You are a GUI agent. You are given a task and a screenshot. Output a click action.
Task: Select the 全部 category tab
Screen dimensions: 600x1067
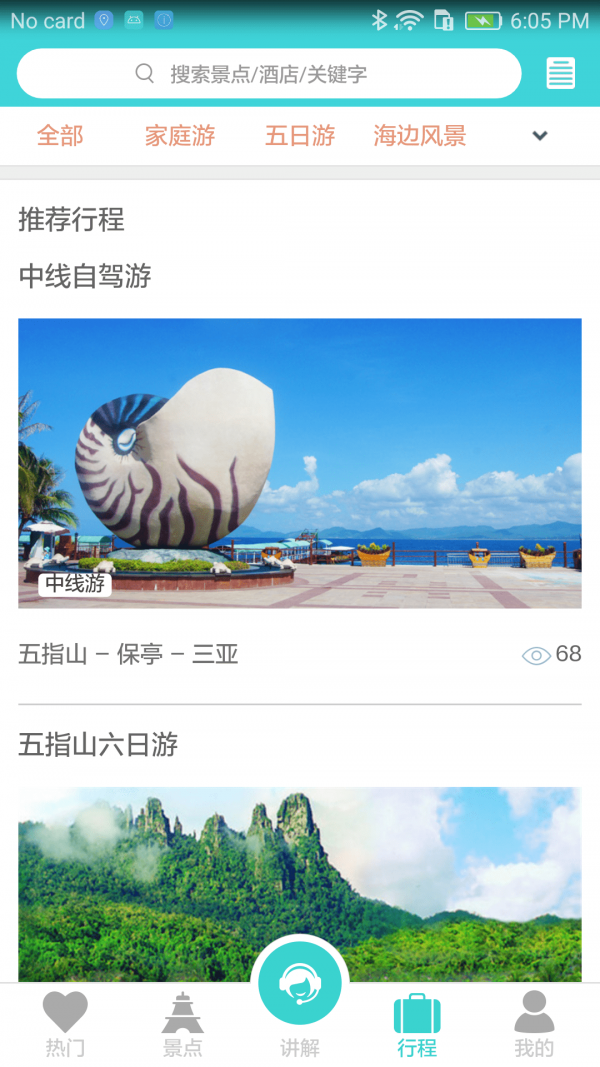[x=60, y=136]
